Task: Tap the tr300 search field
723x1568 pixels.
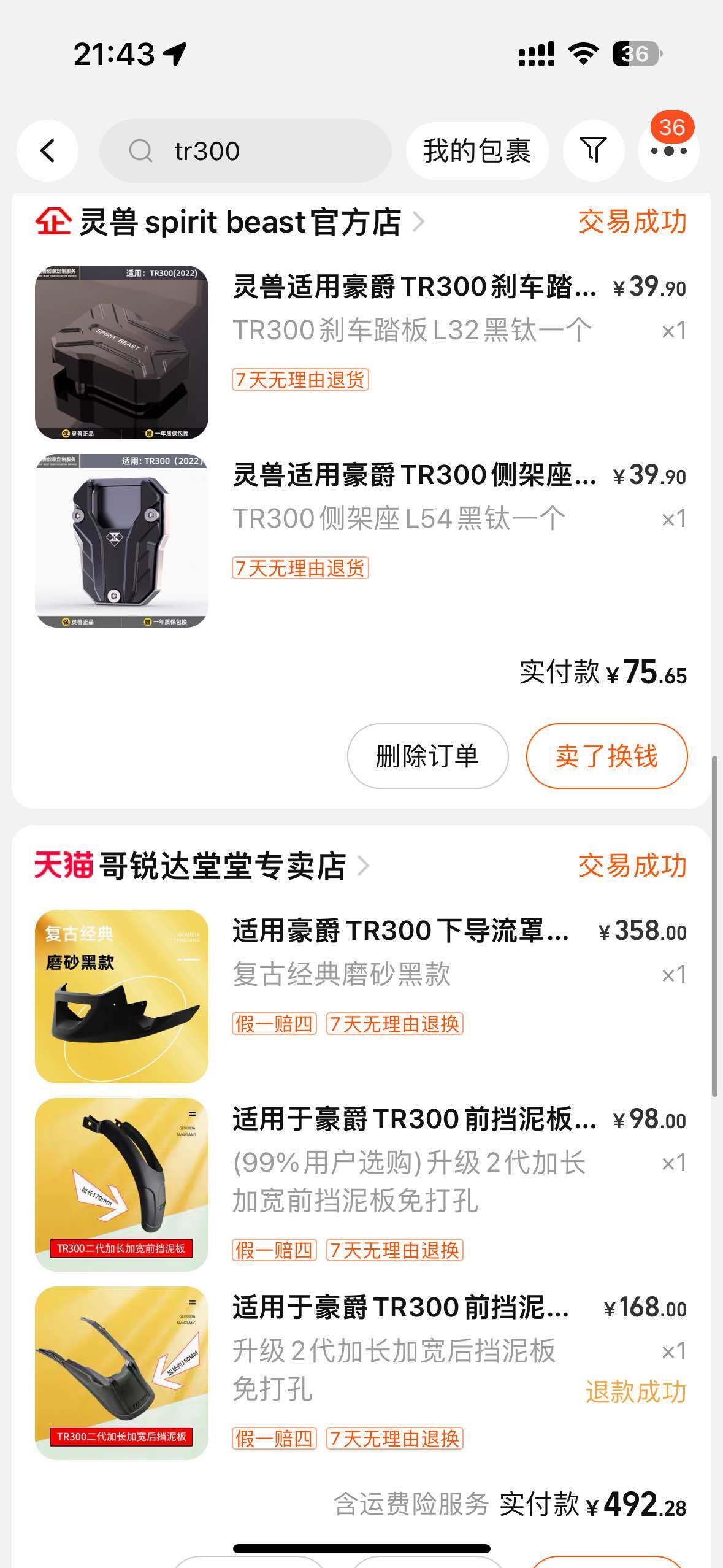Action: (245, 151)
